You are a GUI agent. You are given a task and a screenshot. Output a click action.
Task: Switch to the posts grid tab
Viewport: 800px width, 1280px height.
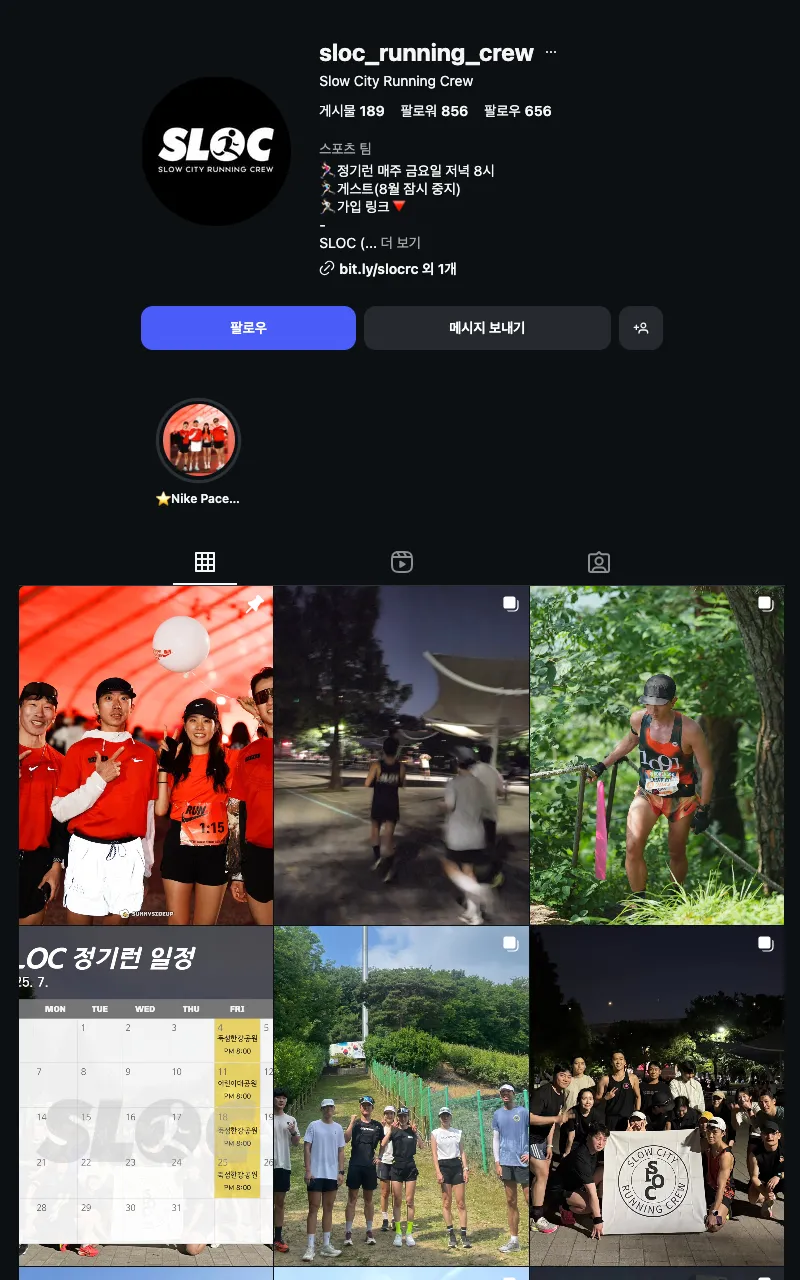click(205, 562)
